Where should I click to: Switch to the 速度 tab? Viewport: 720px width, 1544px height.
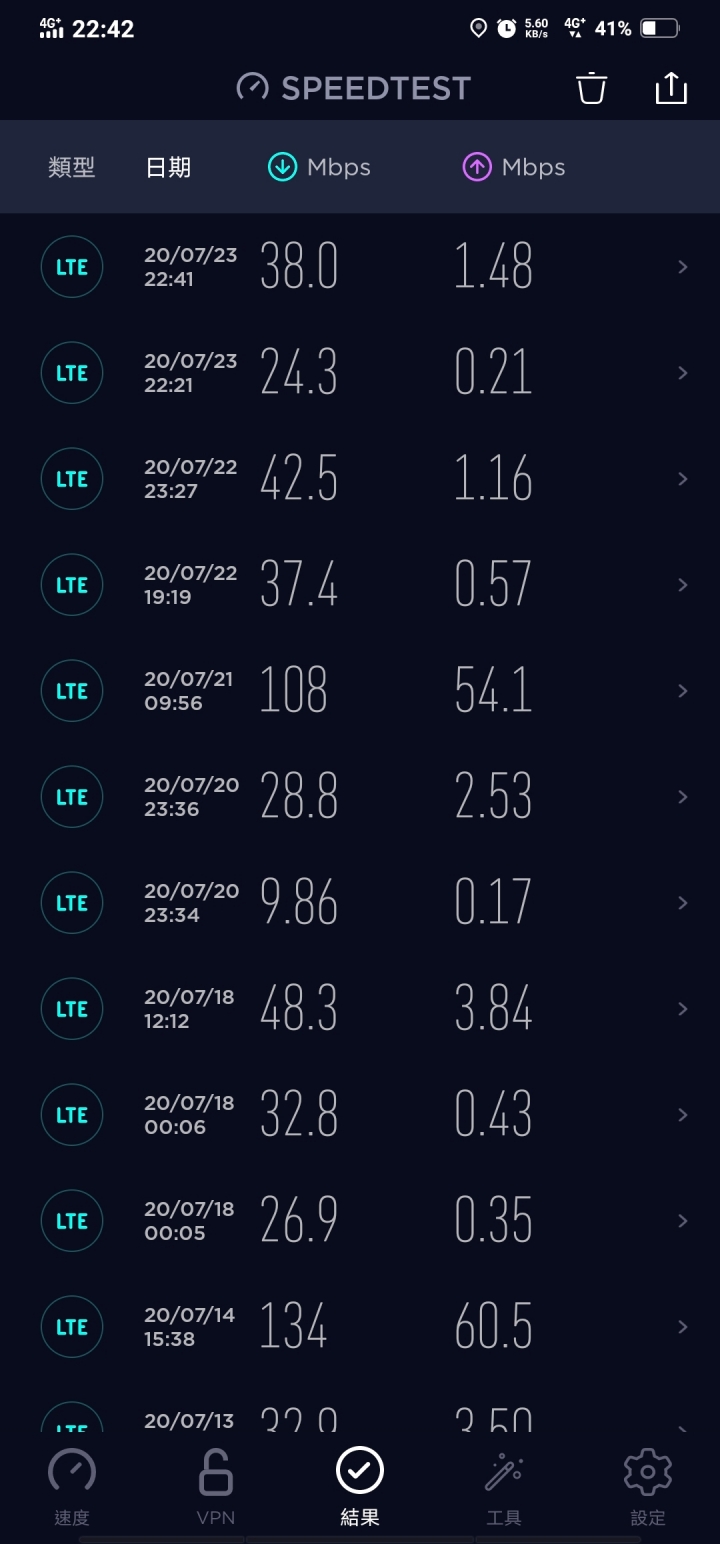[x=72, y=1486]
